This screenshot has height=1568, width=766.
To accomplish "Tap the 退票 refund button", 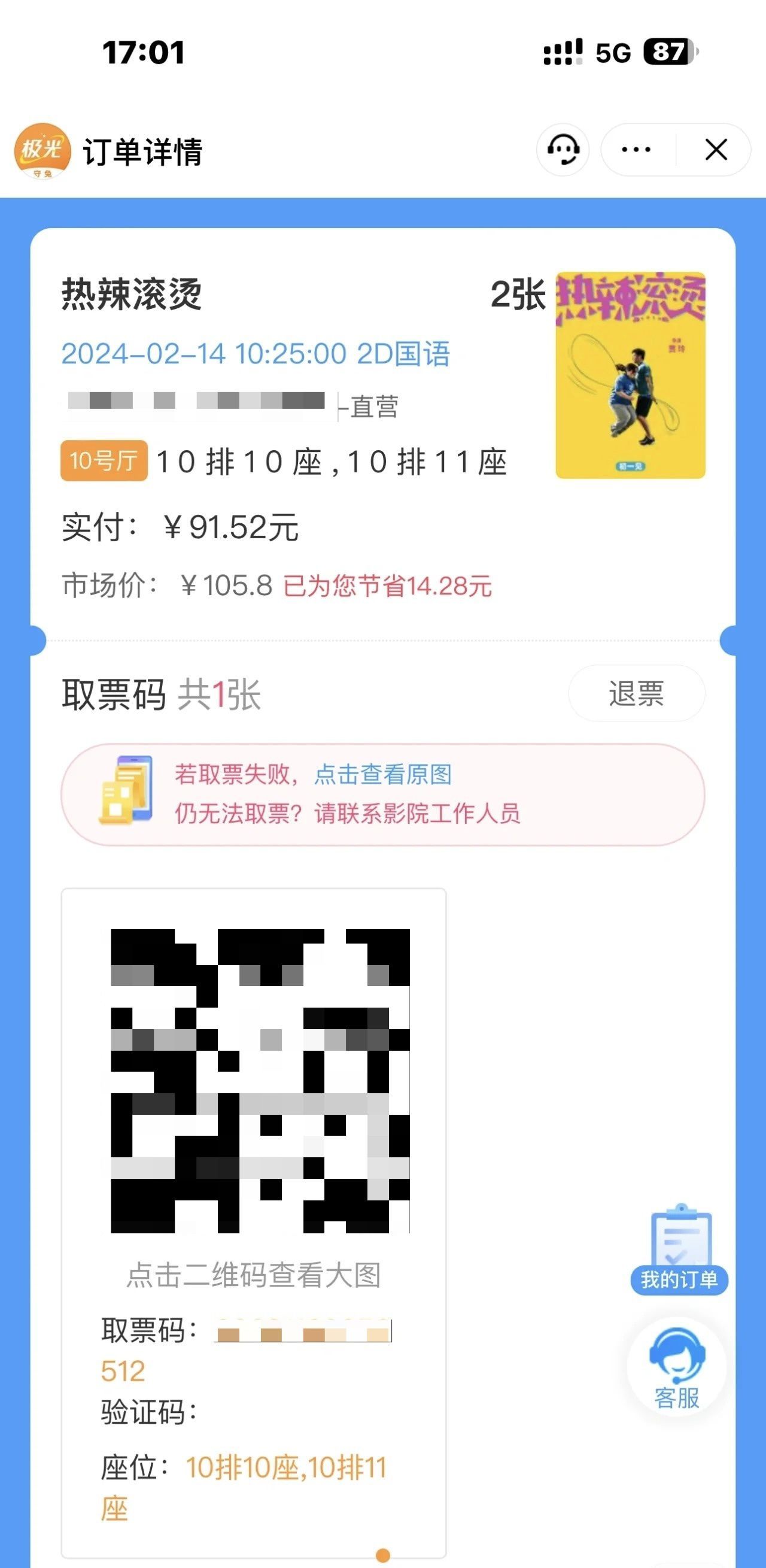I will 636,693.
